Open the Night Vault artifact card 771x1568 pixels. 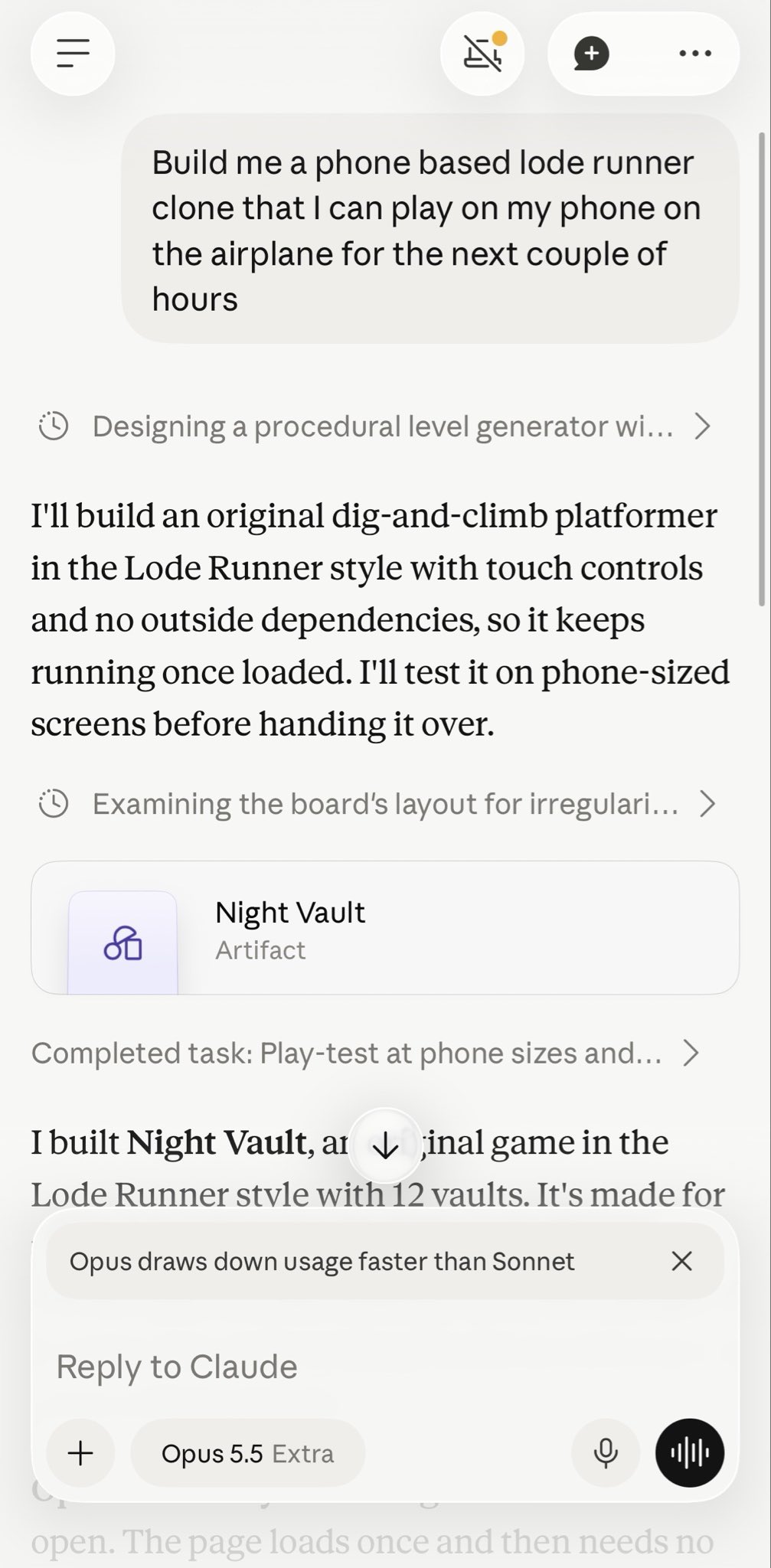click(x=385, y=928)
